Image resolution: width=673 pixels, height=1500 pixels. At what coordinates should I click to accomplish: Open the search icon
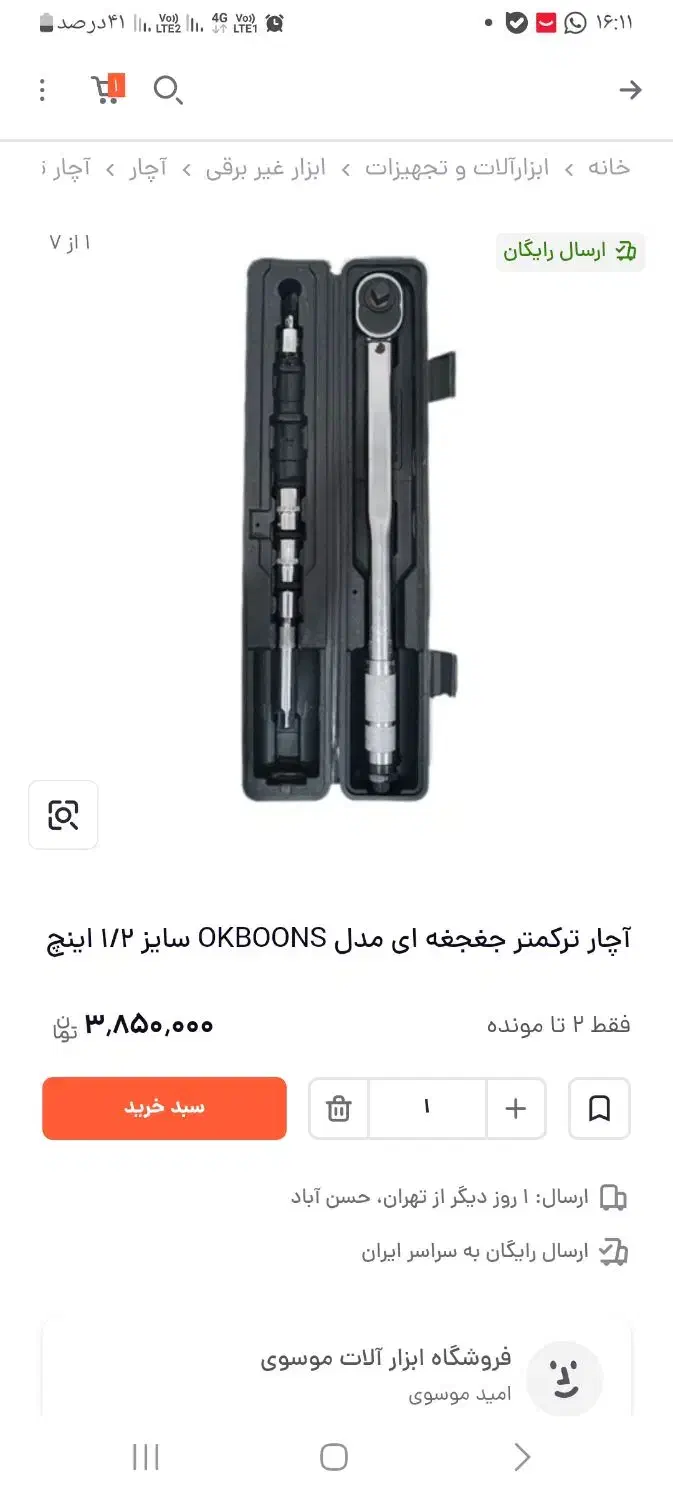pos(167,90)
